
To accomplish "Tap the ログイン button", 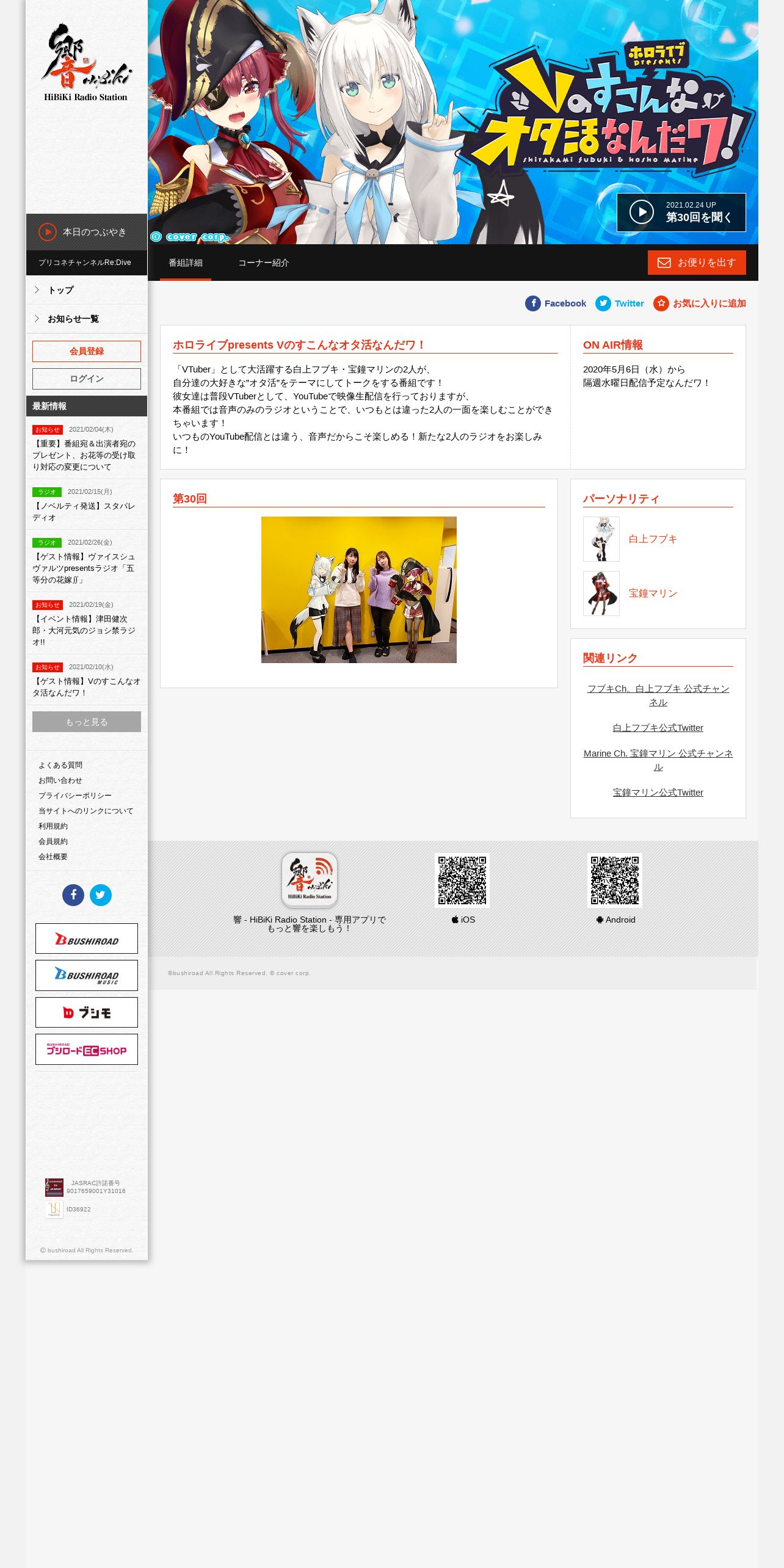I will click(x=87, y=379).
